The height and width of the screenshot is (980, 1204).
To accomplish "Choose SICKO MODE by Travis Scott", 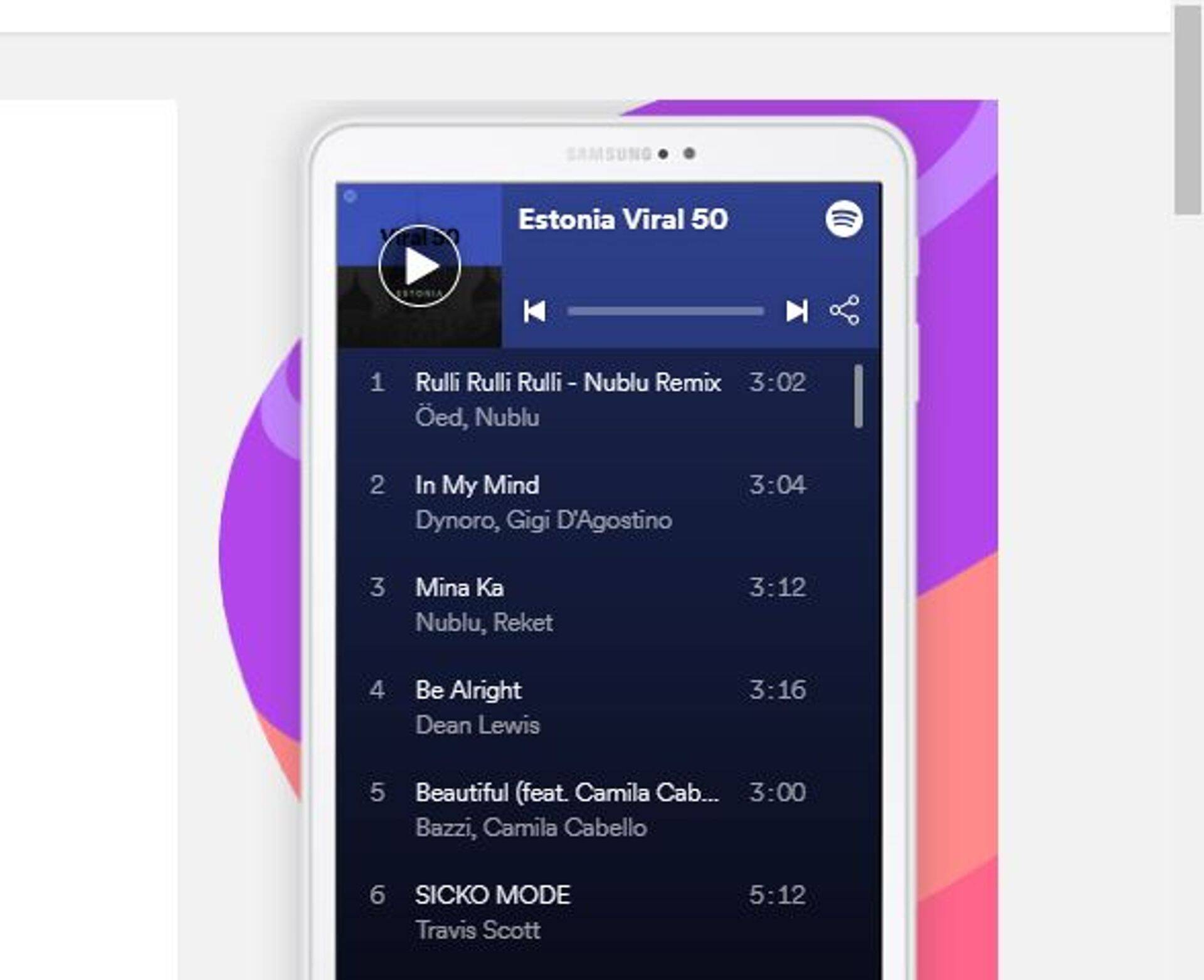I will pyautogui.click(x=492, y=895).
